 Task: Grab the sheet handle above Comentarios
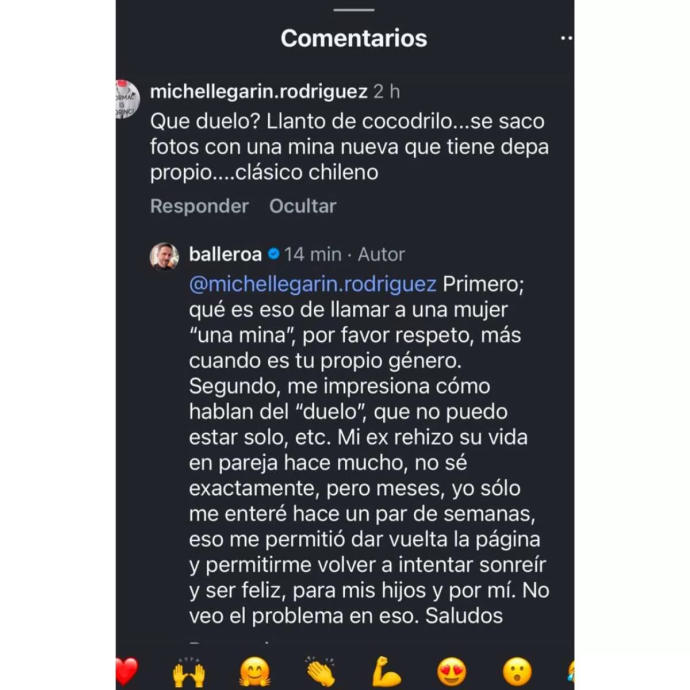coord(353,10)
